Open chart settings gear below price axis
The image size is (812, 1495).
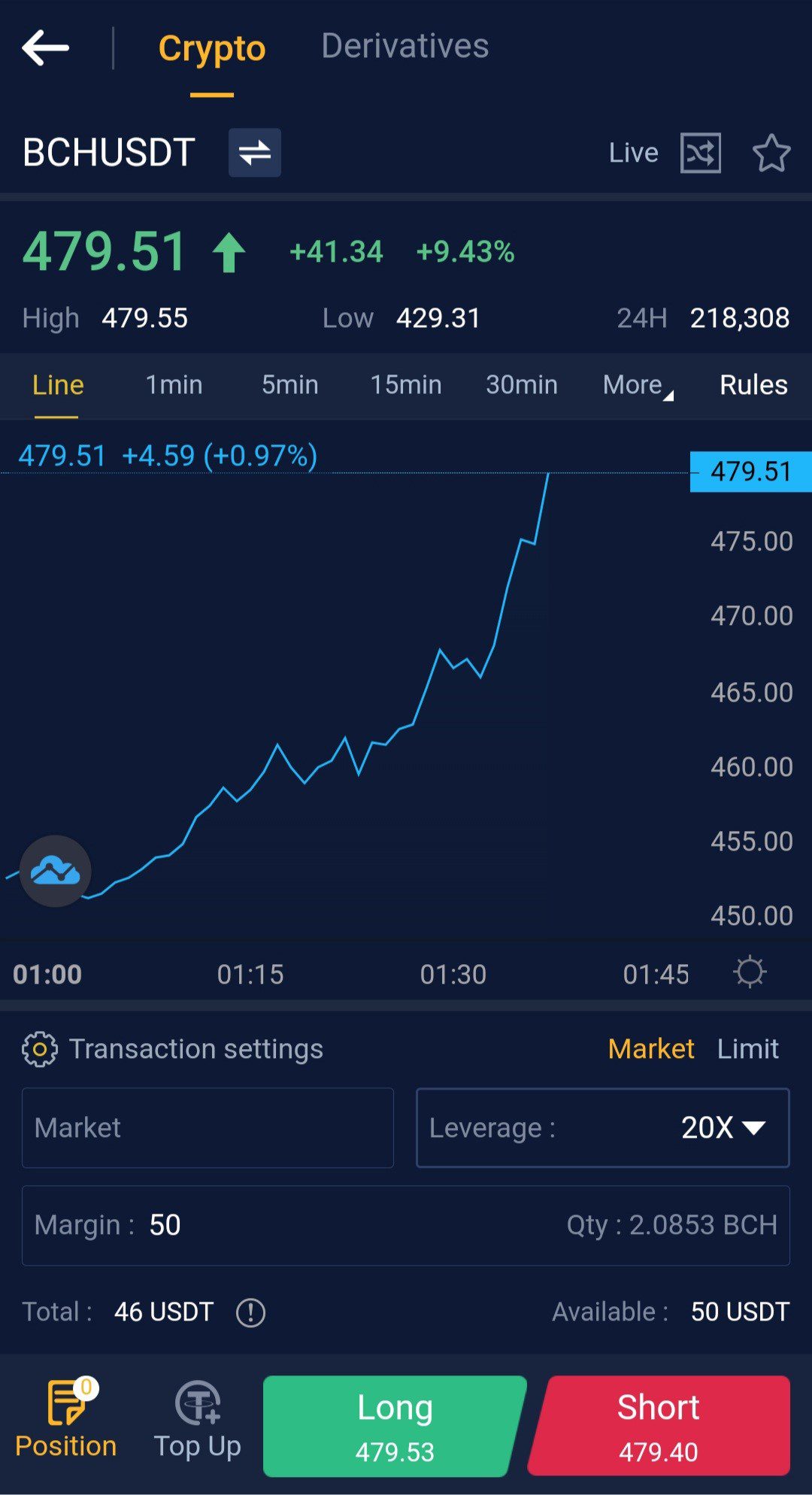point(749,972)
